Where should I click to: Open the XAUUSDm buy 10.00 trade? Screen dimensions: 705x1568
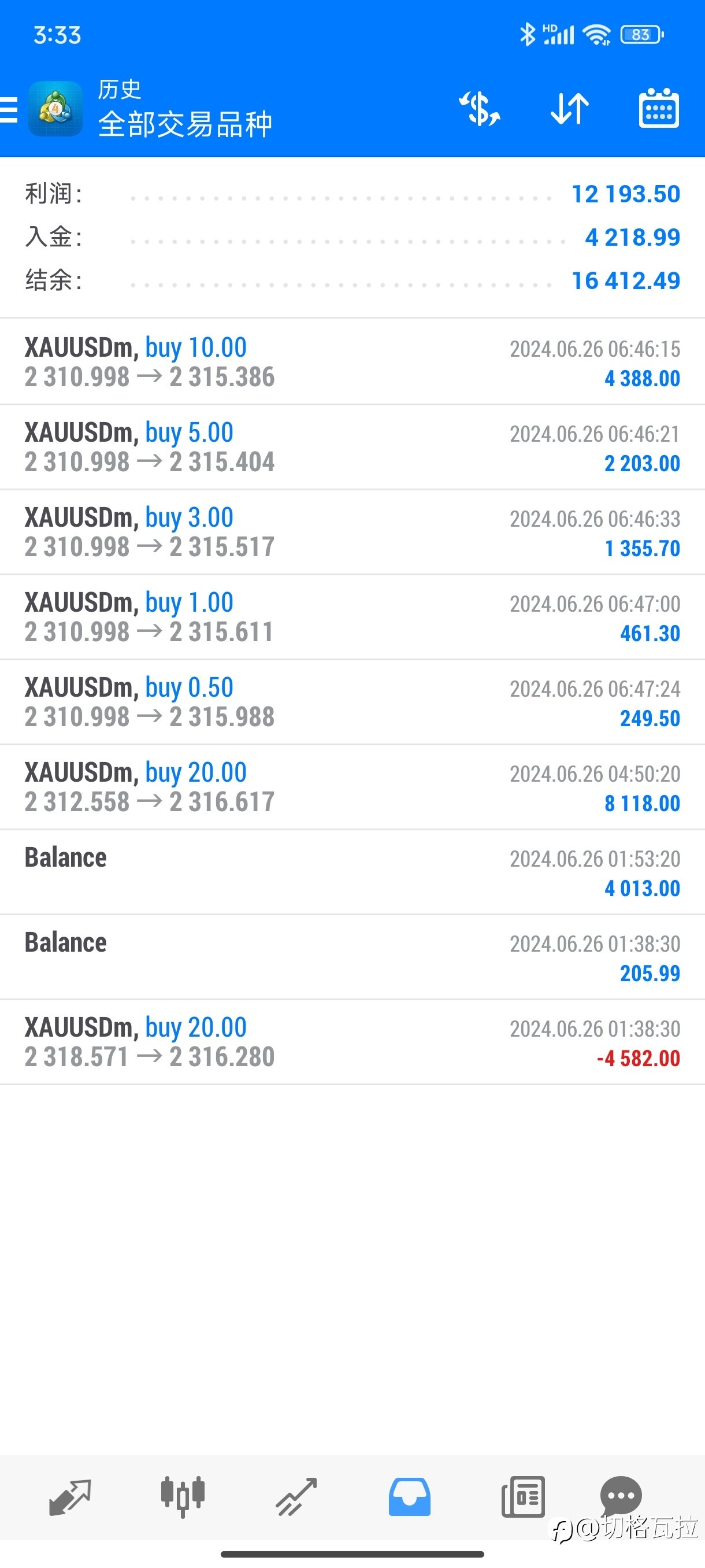352,361
